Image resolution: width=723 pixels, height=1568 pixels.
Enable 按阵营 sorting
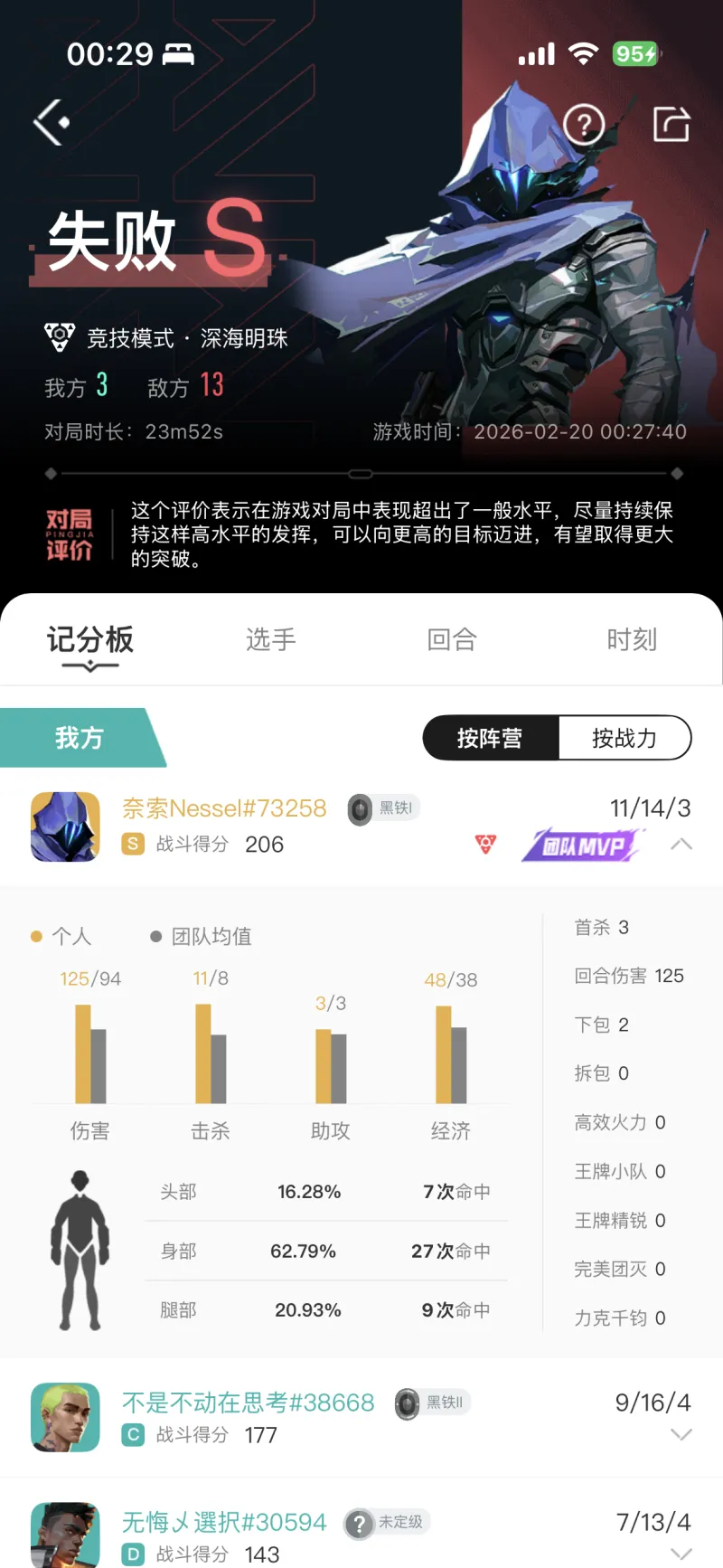coord(491,738)
